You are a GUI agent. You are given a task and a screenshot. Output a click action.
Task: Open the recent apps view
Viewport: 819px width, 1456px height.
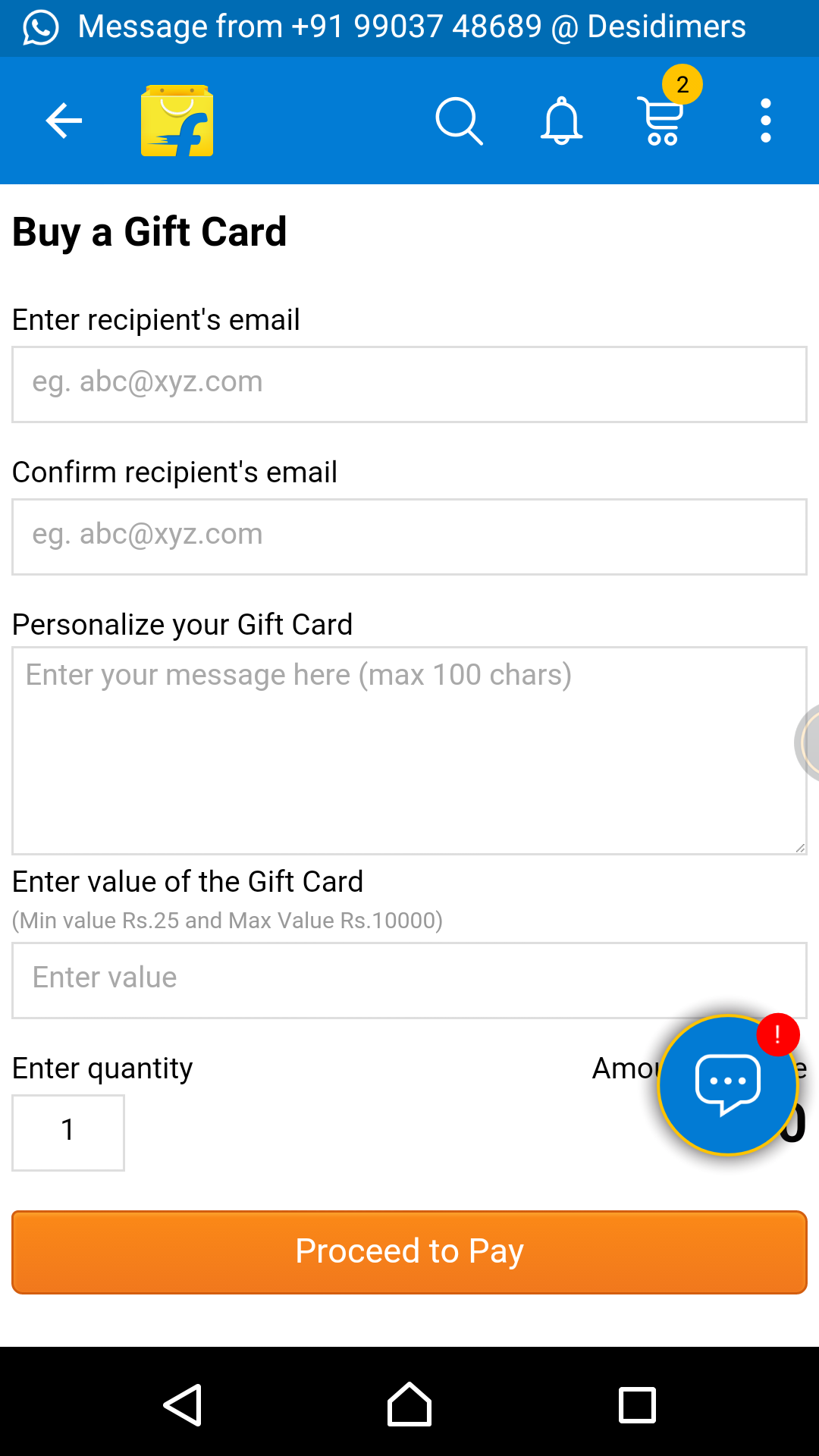(637, 1404)
